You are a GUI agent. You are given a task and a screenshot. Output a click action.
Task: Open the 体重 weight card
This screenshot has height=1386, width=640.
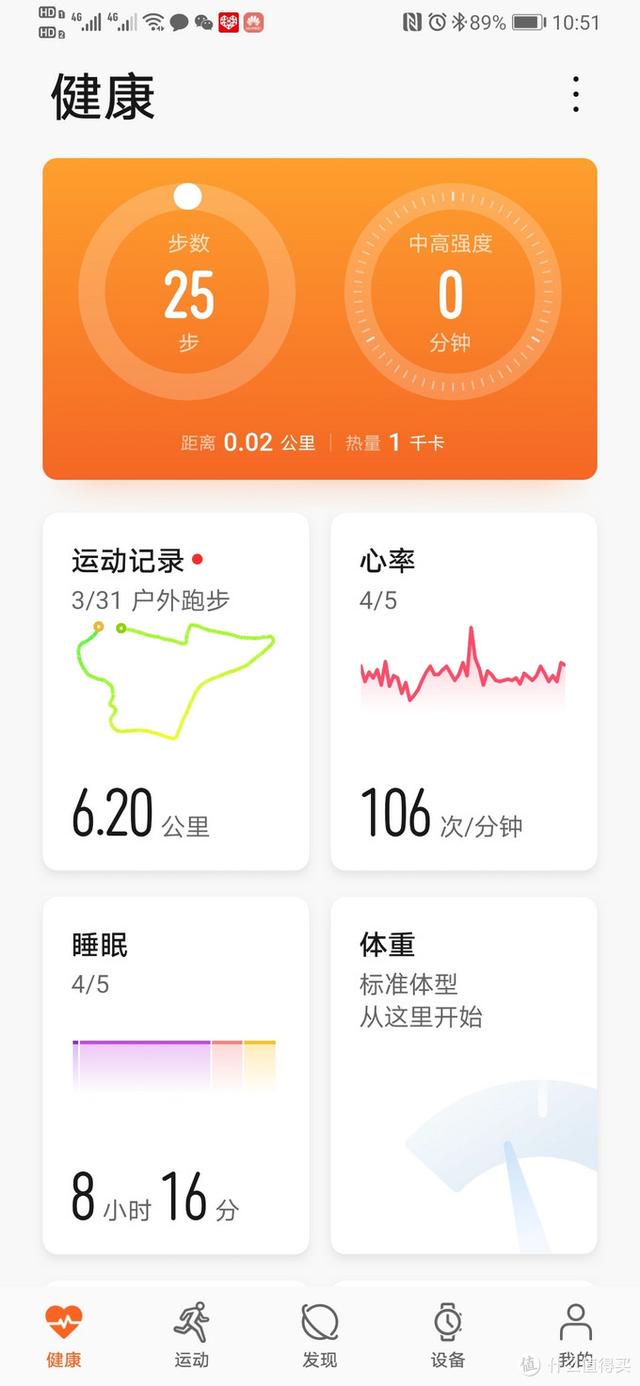coord(463,1075)
